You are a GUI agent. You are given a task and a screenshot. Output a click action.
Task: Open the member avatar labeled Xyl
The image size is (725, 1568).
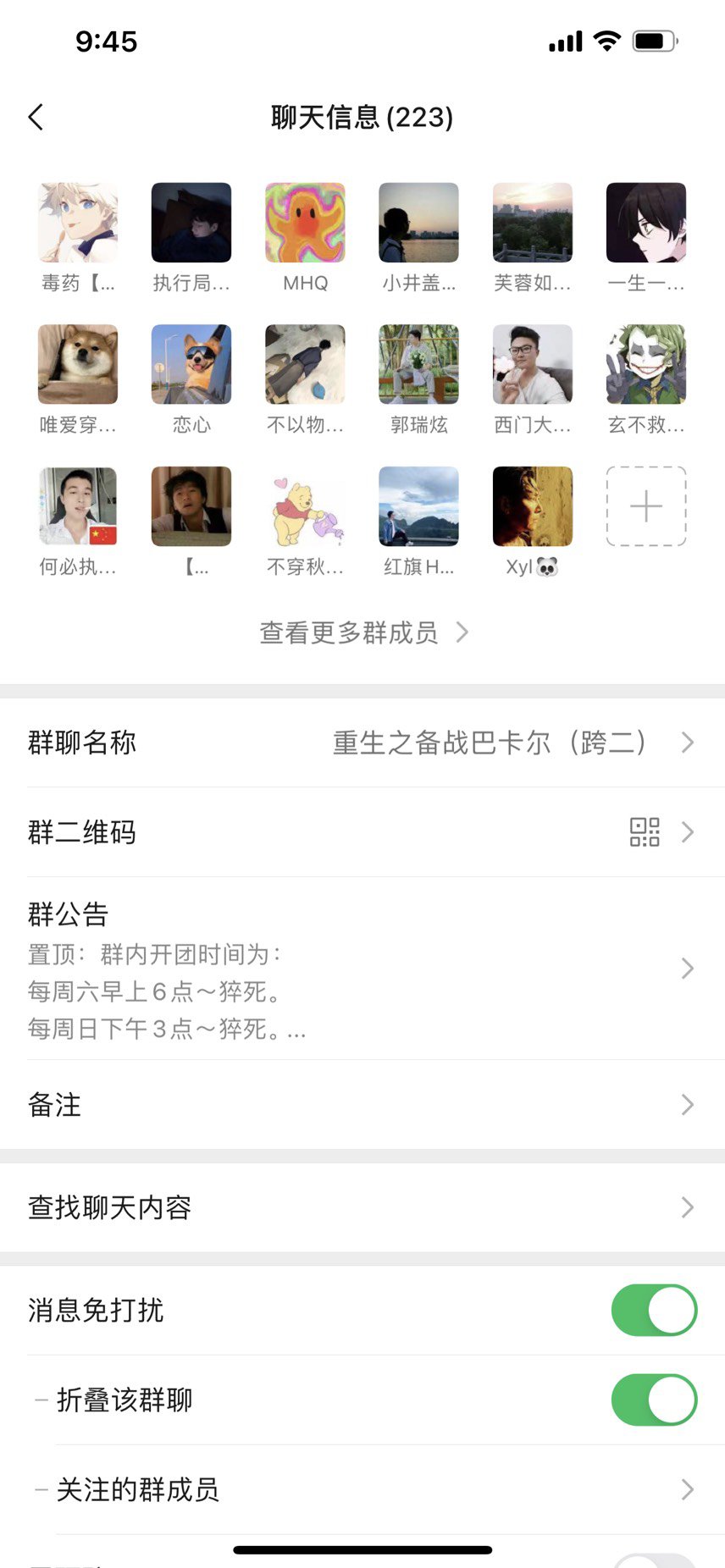532,506
